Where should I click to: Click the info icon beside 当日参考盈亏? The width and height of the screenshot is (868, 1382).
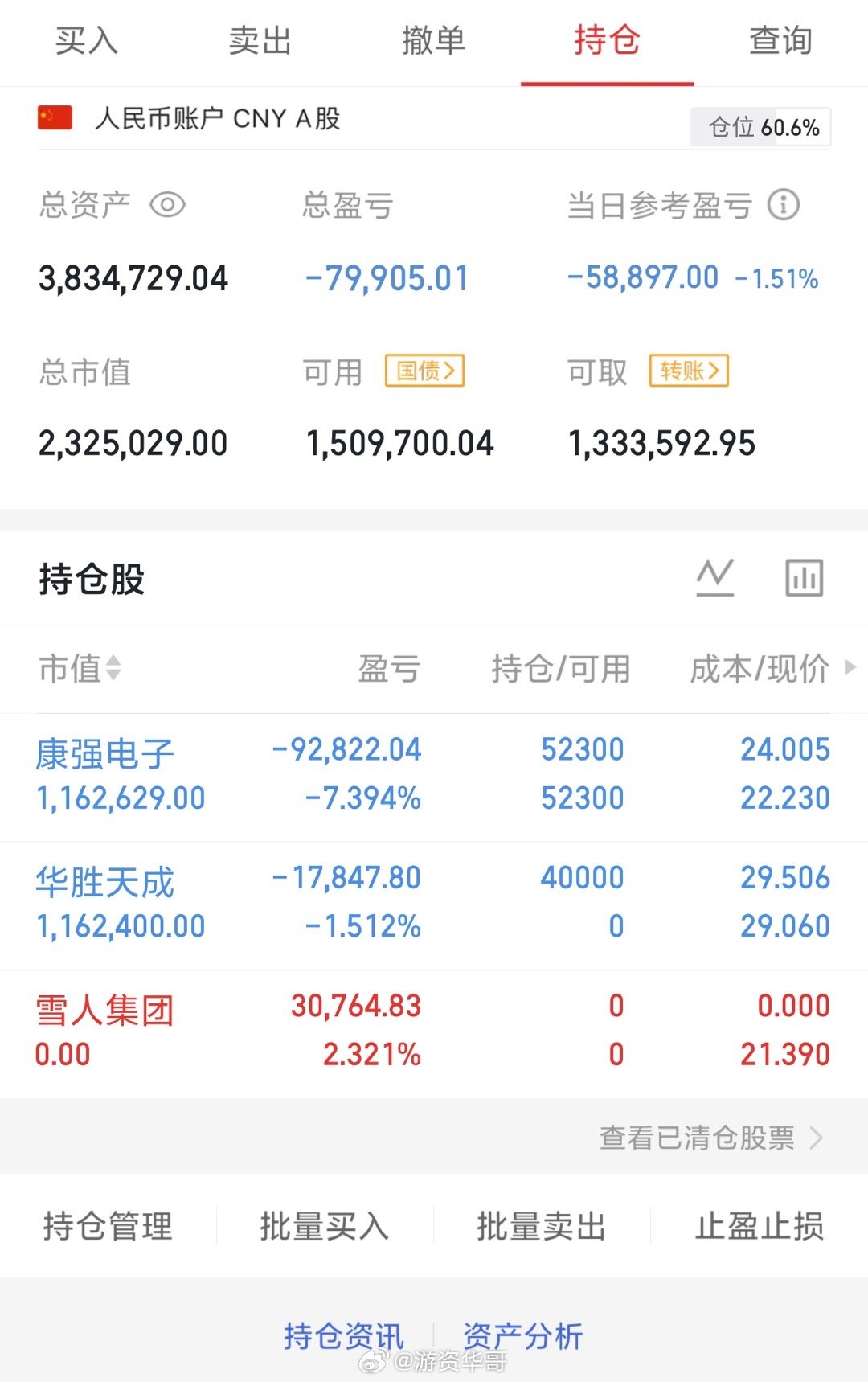pyautogui.click(x=783, y=206)
